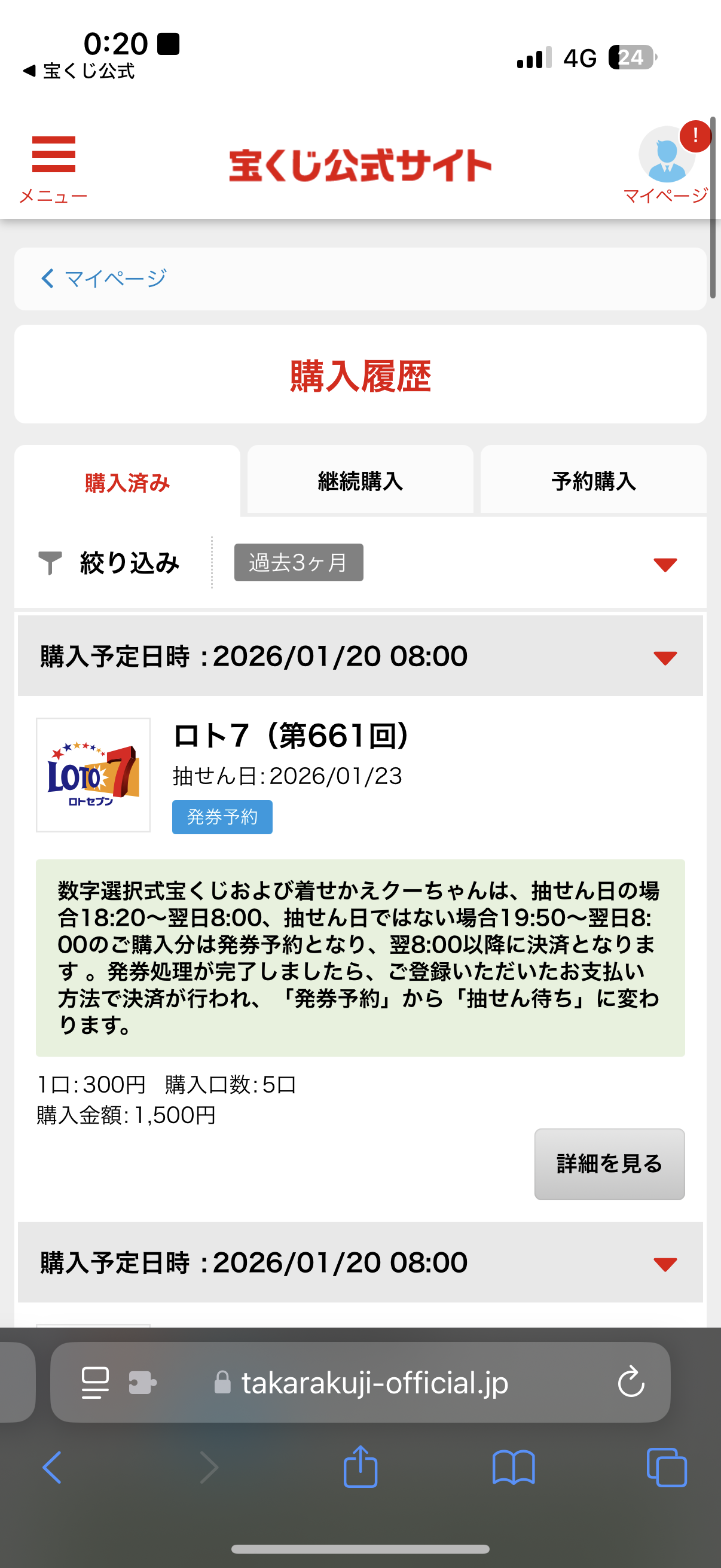The height and width of the screenshot is (1568, 721).
Task: Switch to the 予約購入 tab
Action: tap(593, 481)
